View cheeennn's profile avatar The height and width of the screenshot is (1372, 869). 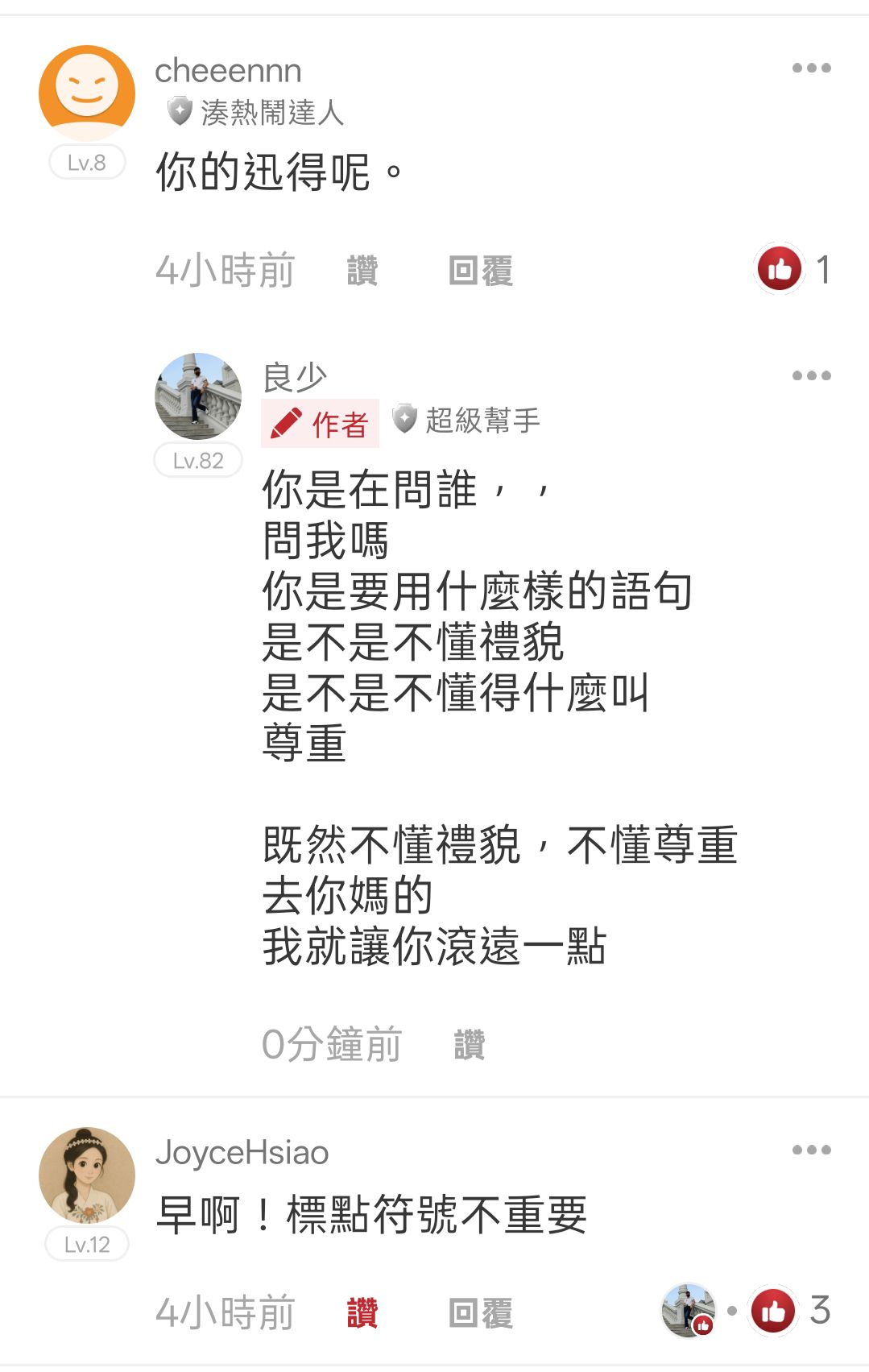tap(87, 93)
